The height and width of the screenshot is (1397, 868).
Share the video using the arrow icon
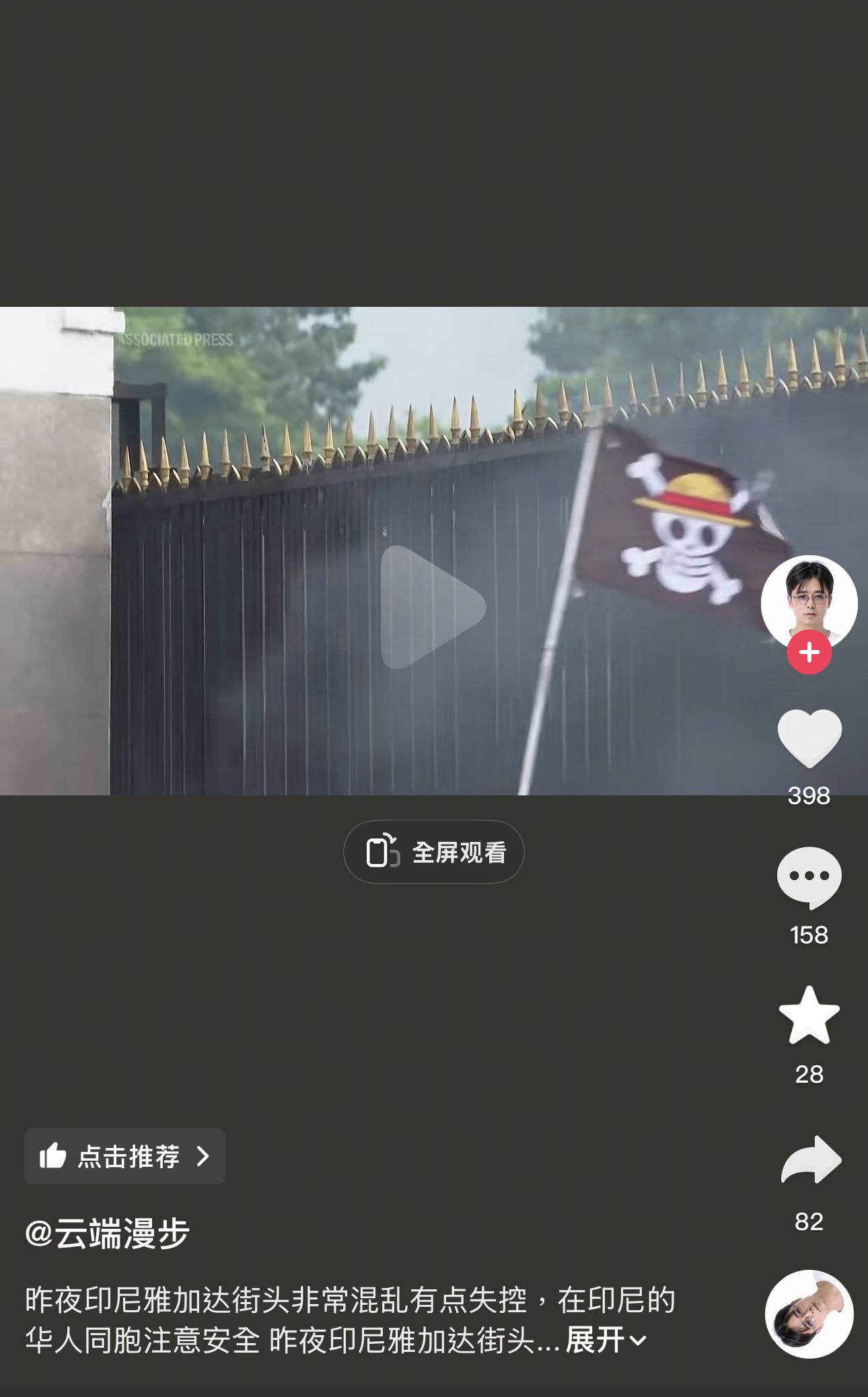tap(811, 1159)
